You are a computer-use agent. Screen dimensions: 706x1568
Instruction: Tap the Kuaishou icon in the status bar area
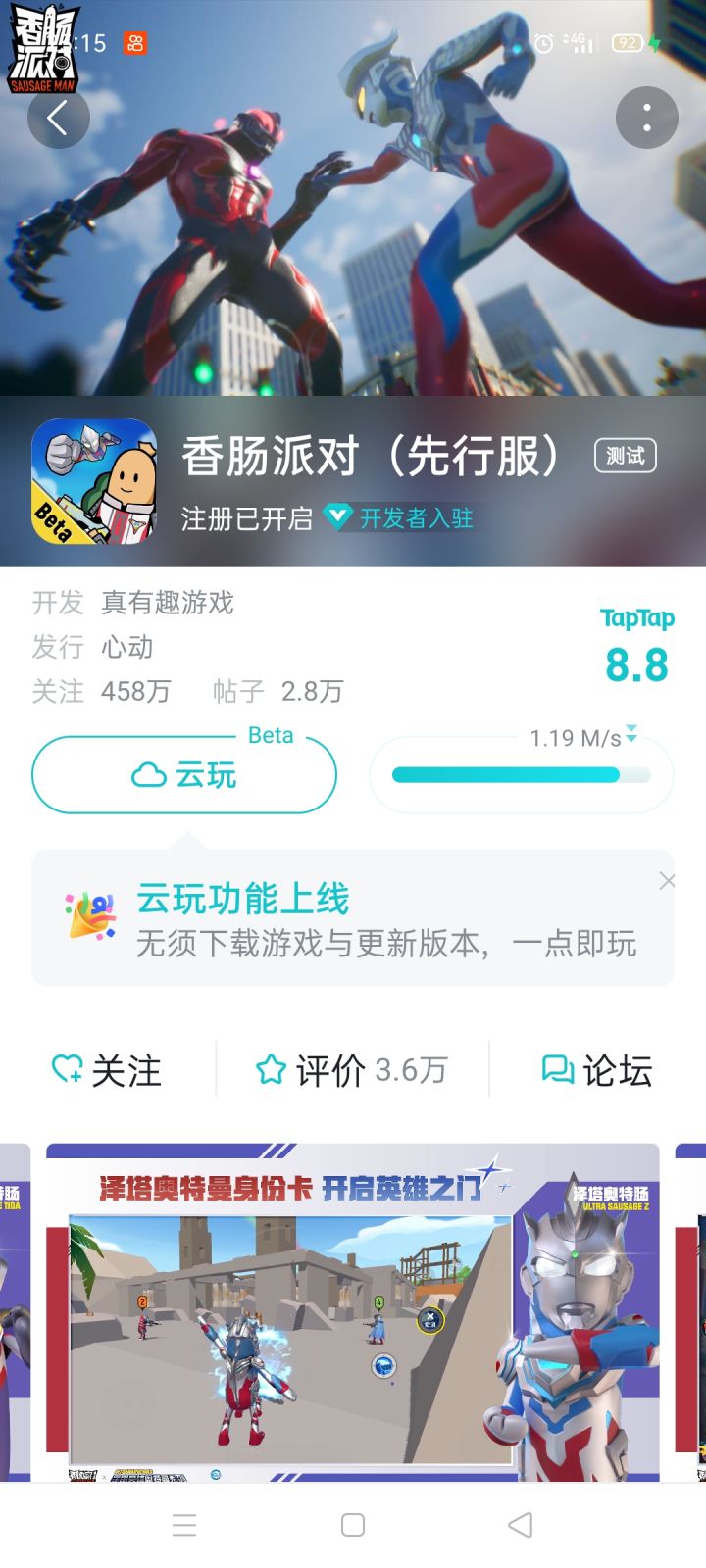click(x=134, y=41)
